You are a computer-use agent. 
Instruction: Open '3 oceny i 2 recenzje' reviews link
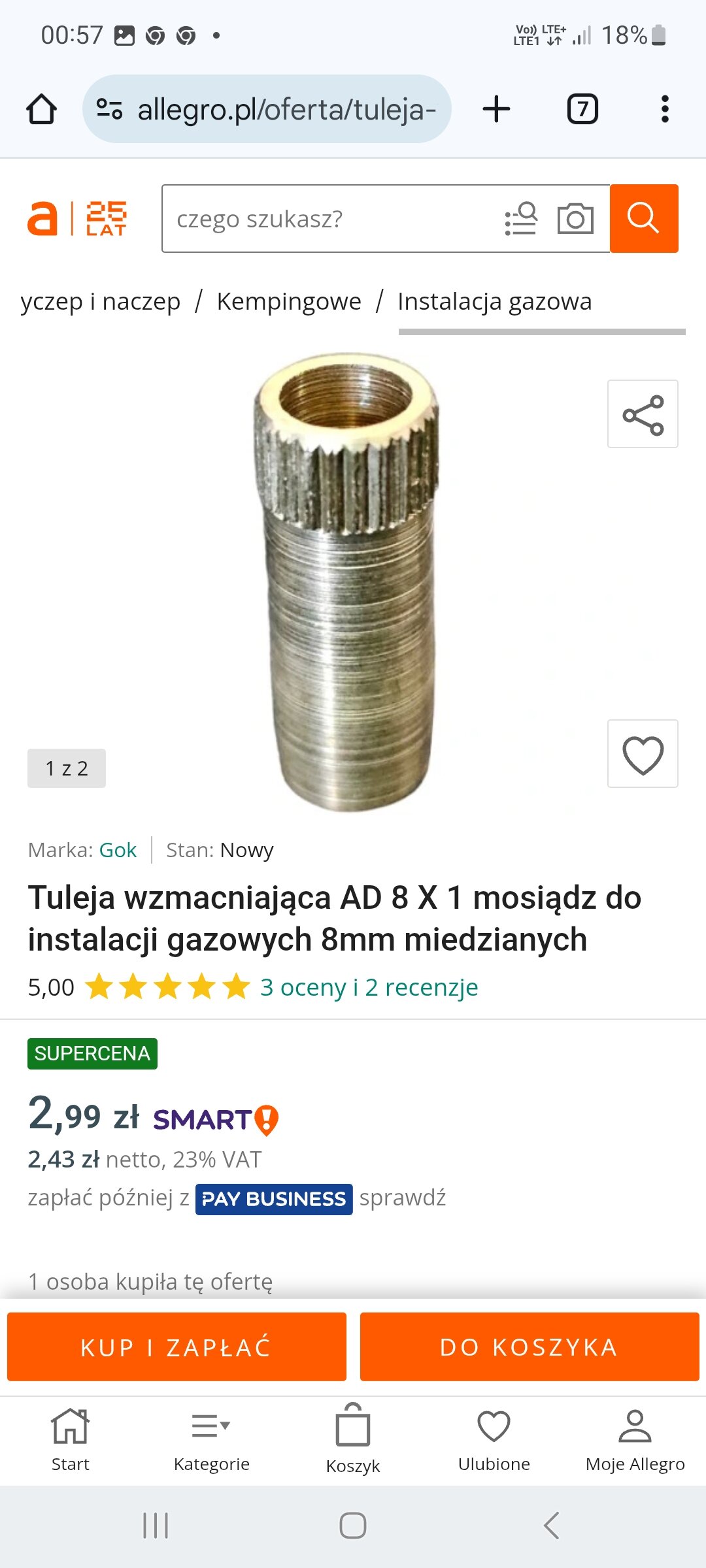(x=369, y=987)
